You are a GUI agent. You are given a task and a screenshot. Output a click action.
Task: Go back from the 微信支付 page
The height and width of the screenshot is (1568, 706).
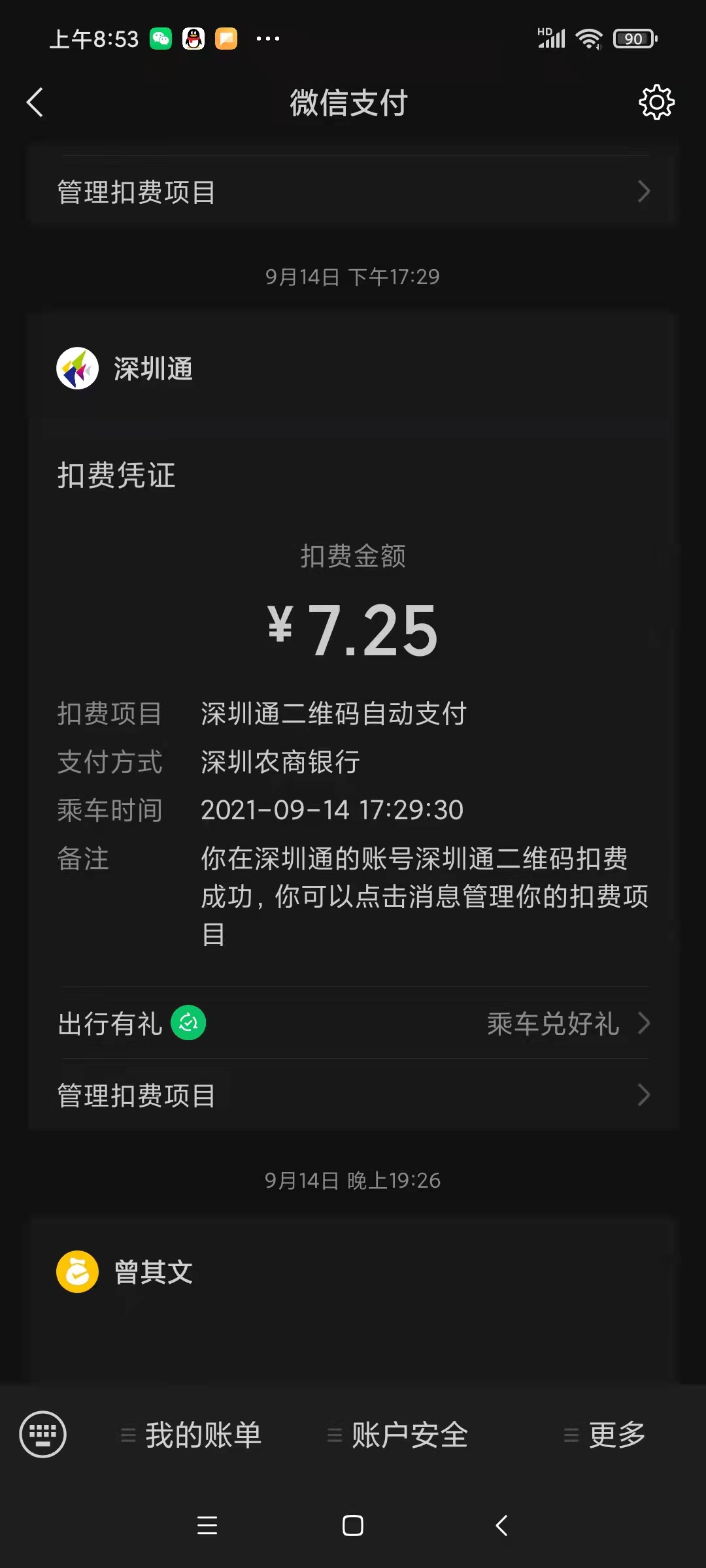pyautogui.click(x=35, y=103)
